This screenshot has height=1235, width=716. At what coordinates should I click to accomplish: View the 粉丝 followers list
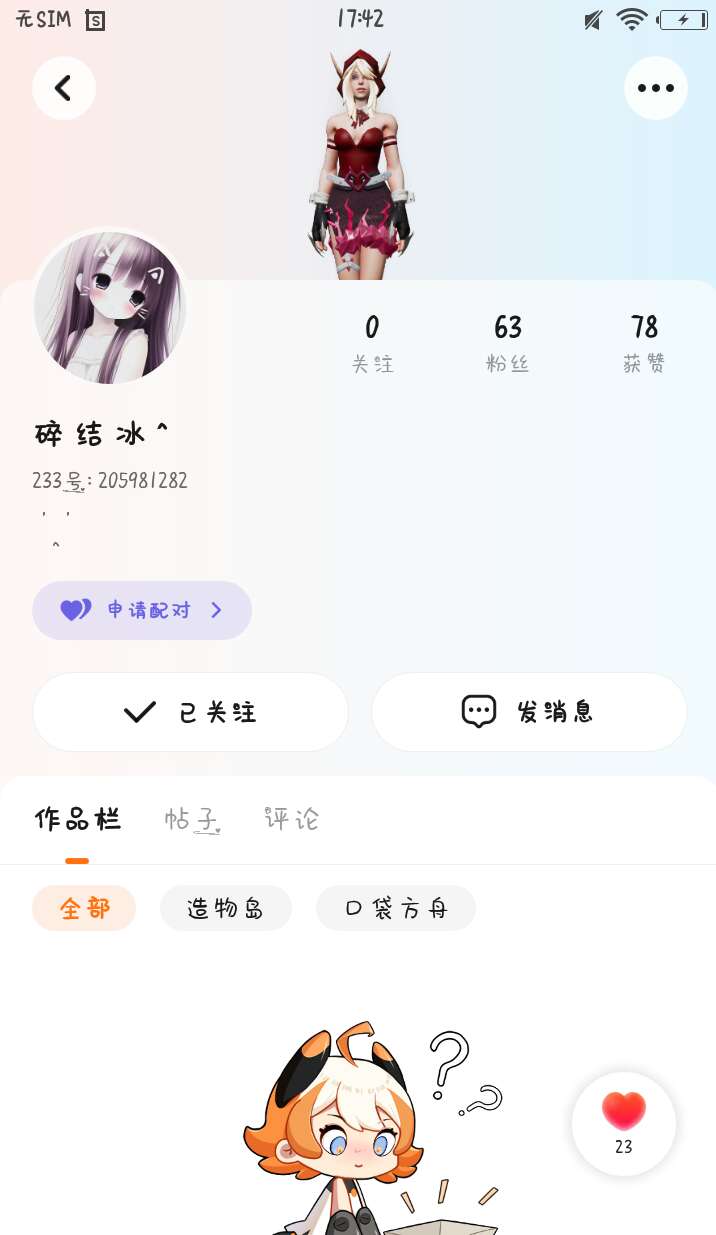tap(508, 342)
